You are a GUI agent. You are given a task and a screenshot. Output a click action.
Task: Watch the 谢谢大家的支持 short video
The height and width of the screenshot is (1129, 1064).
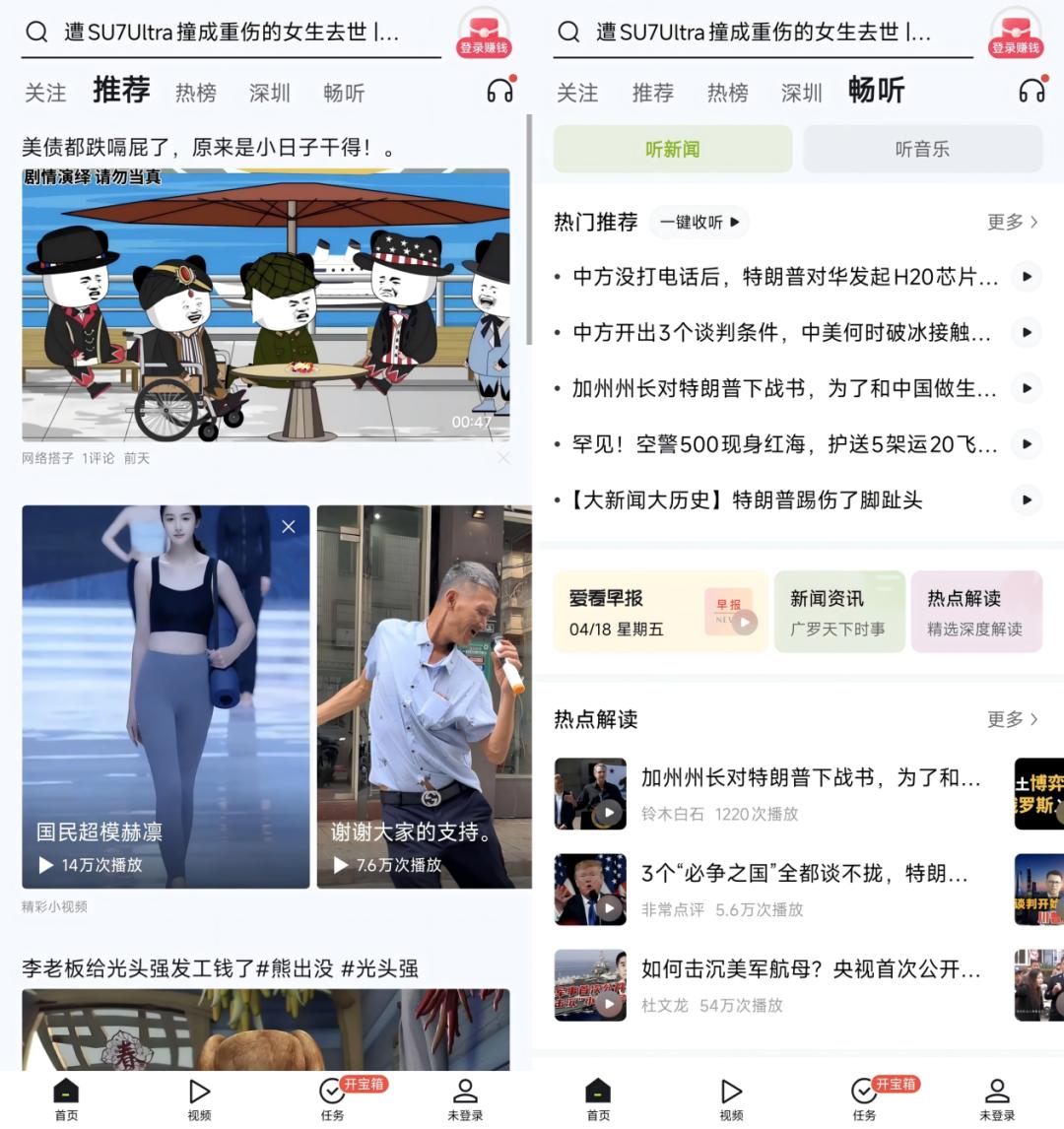coord(424,697)
